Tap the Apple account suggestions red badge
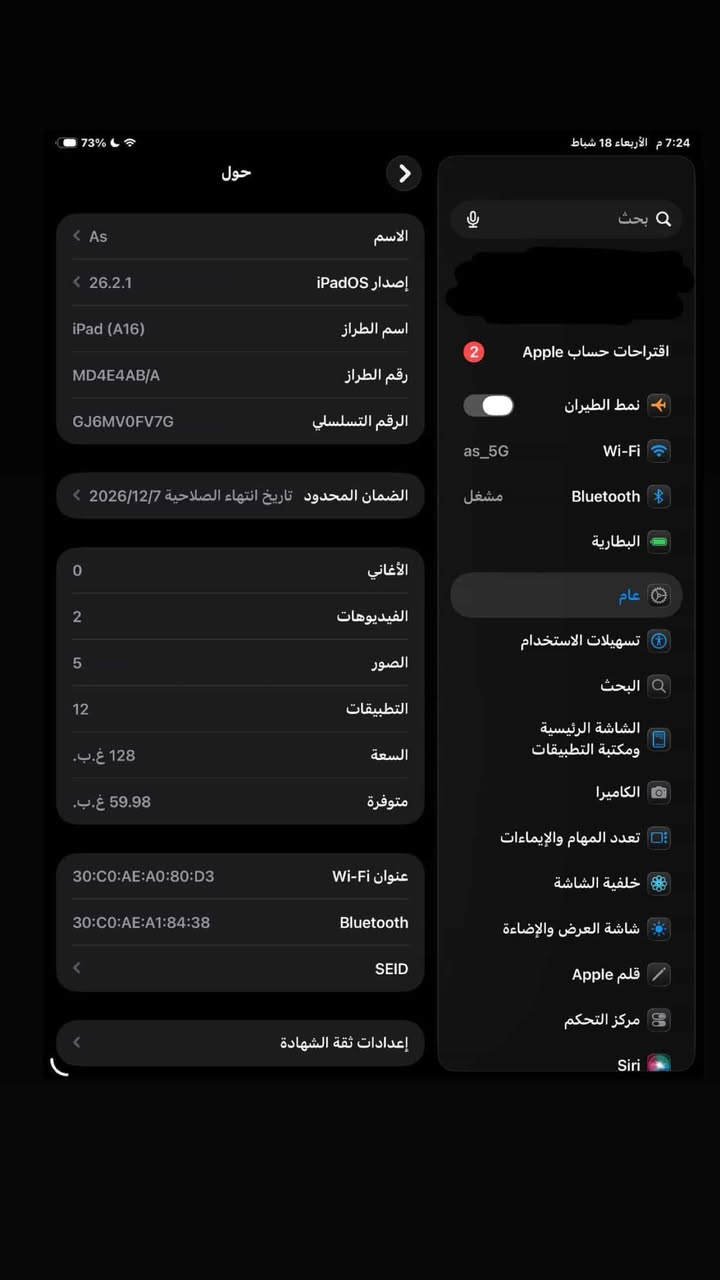 coord(474,351)
